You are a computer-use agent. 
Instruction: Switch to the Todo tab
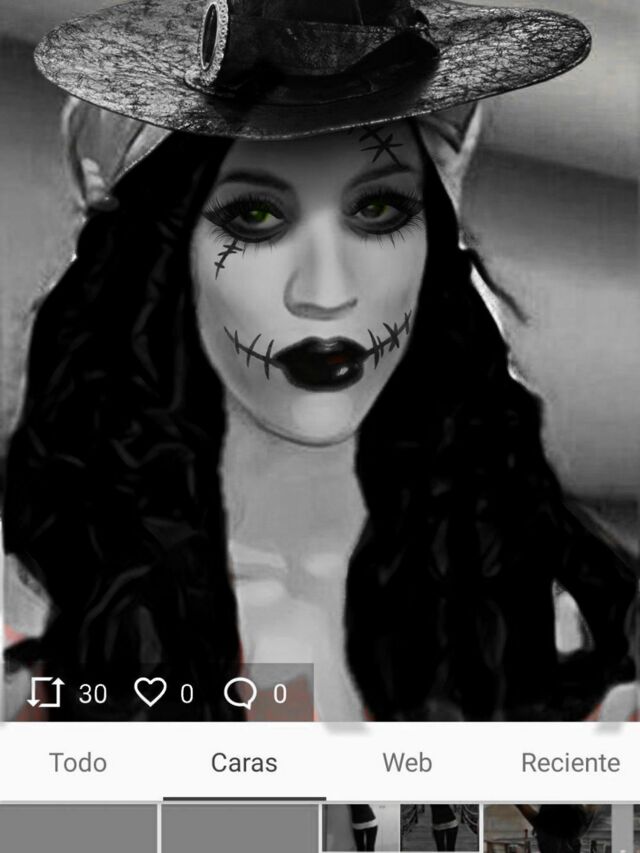click(78, 763)
